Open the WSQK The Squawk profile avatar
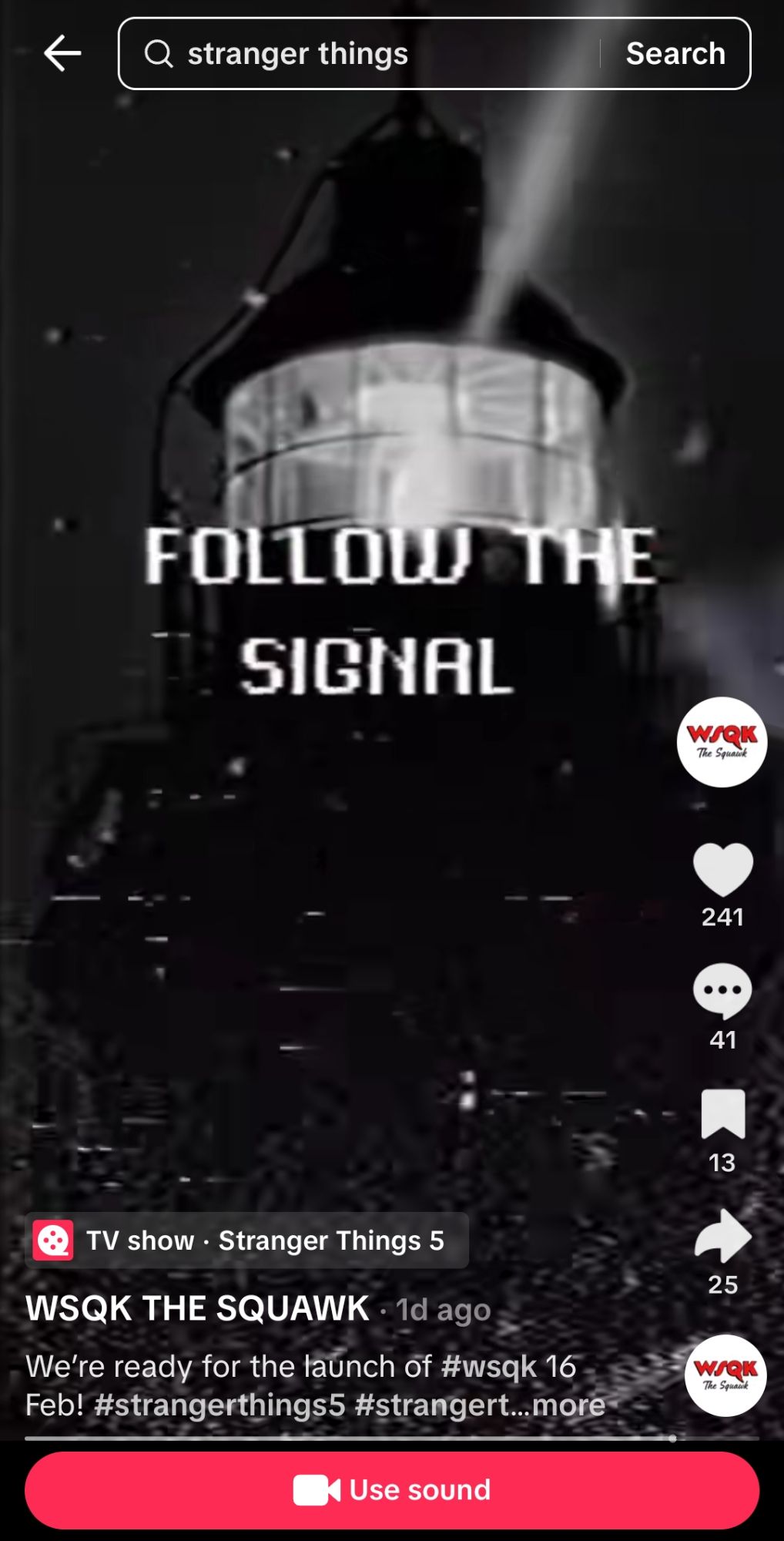 [722, 742]
